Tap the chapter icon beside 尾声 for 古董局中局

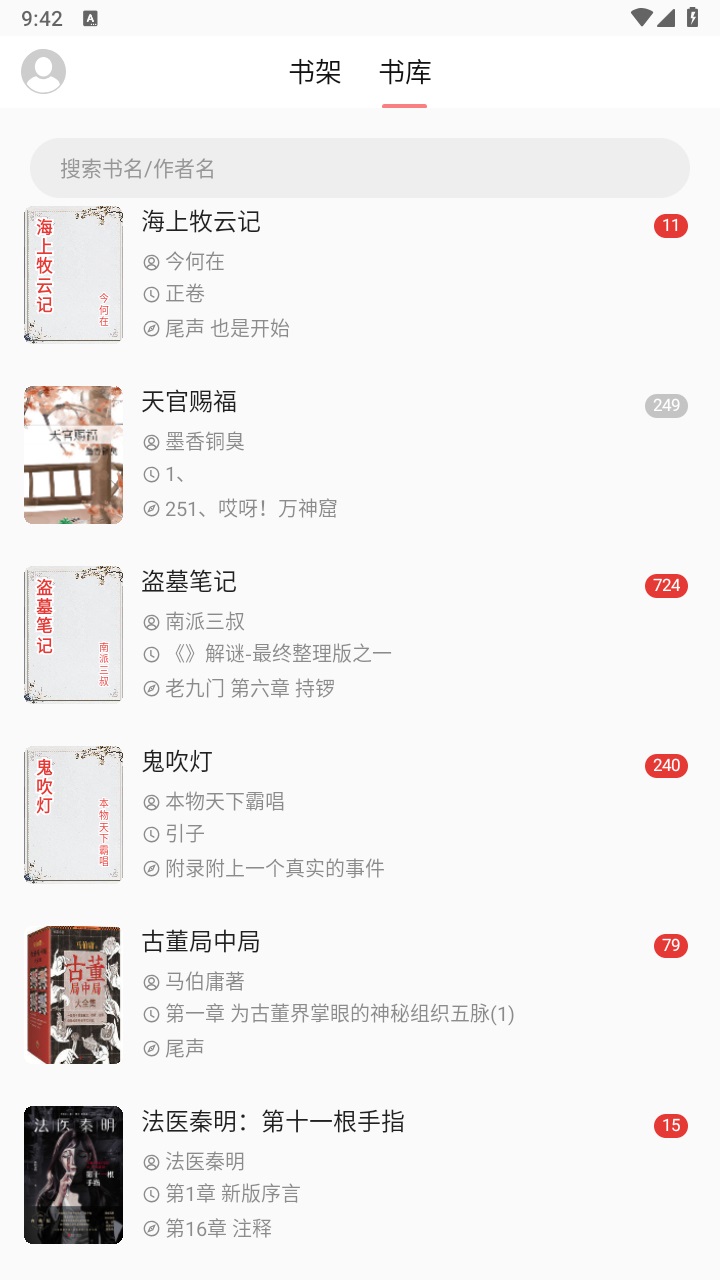[x=152, y=1048]
